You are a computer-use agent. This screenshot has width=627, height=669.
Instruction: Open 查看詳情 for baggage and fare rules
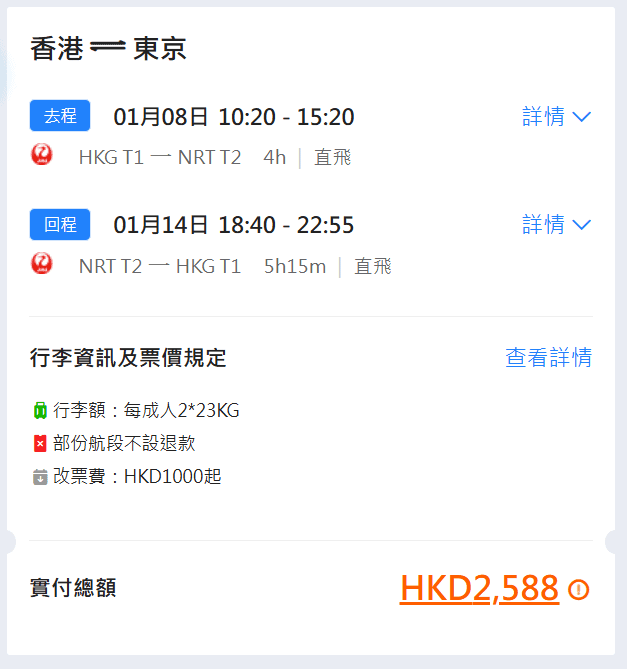pos(548,358)
